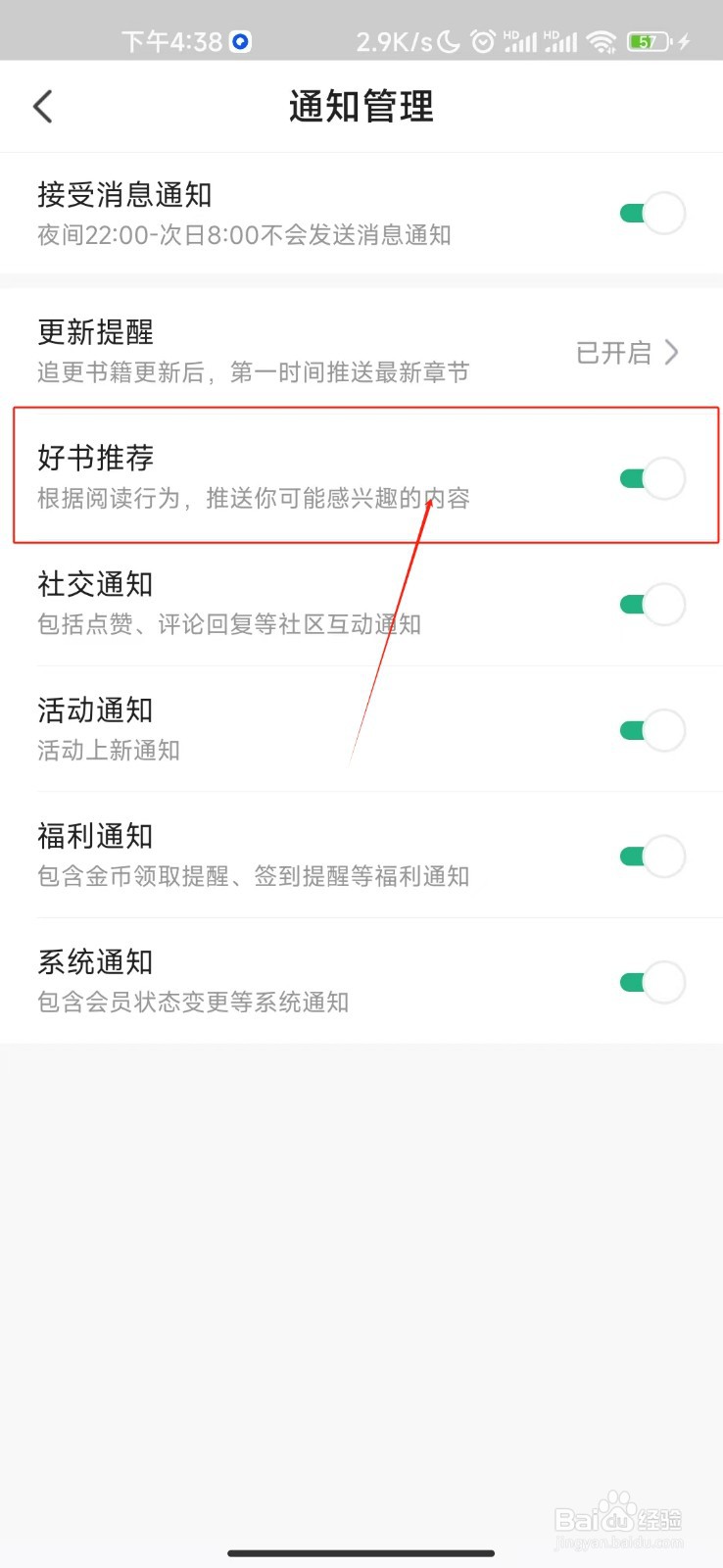Tap the 通知管理 page title
723x1568 pixels.
(361, 106)
